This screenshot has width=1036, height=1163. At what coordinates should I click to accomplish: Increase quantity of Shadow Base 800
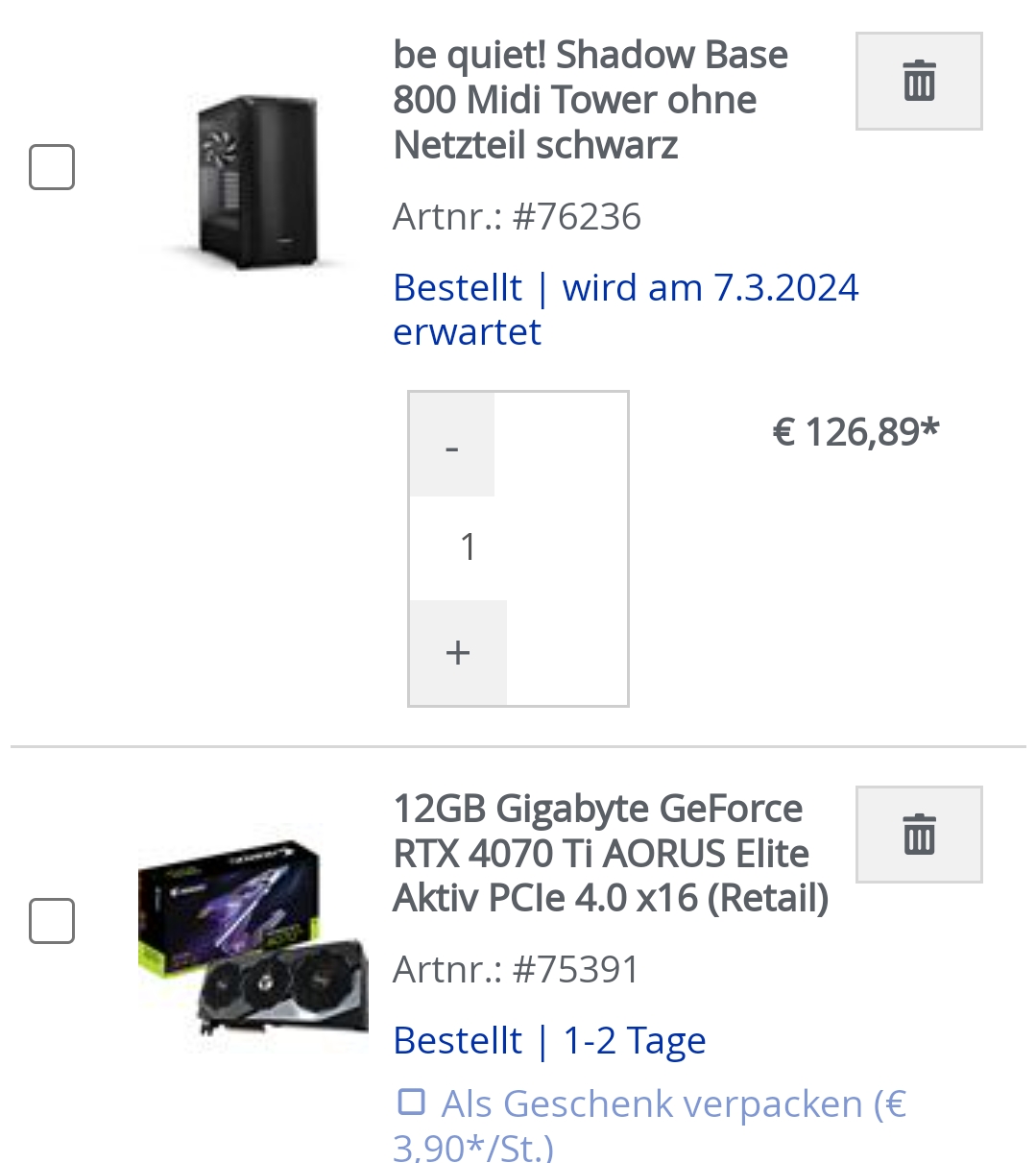coord(458,653)
